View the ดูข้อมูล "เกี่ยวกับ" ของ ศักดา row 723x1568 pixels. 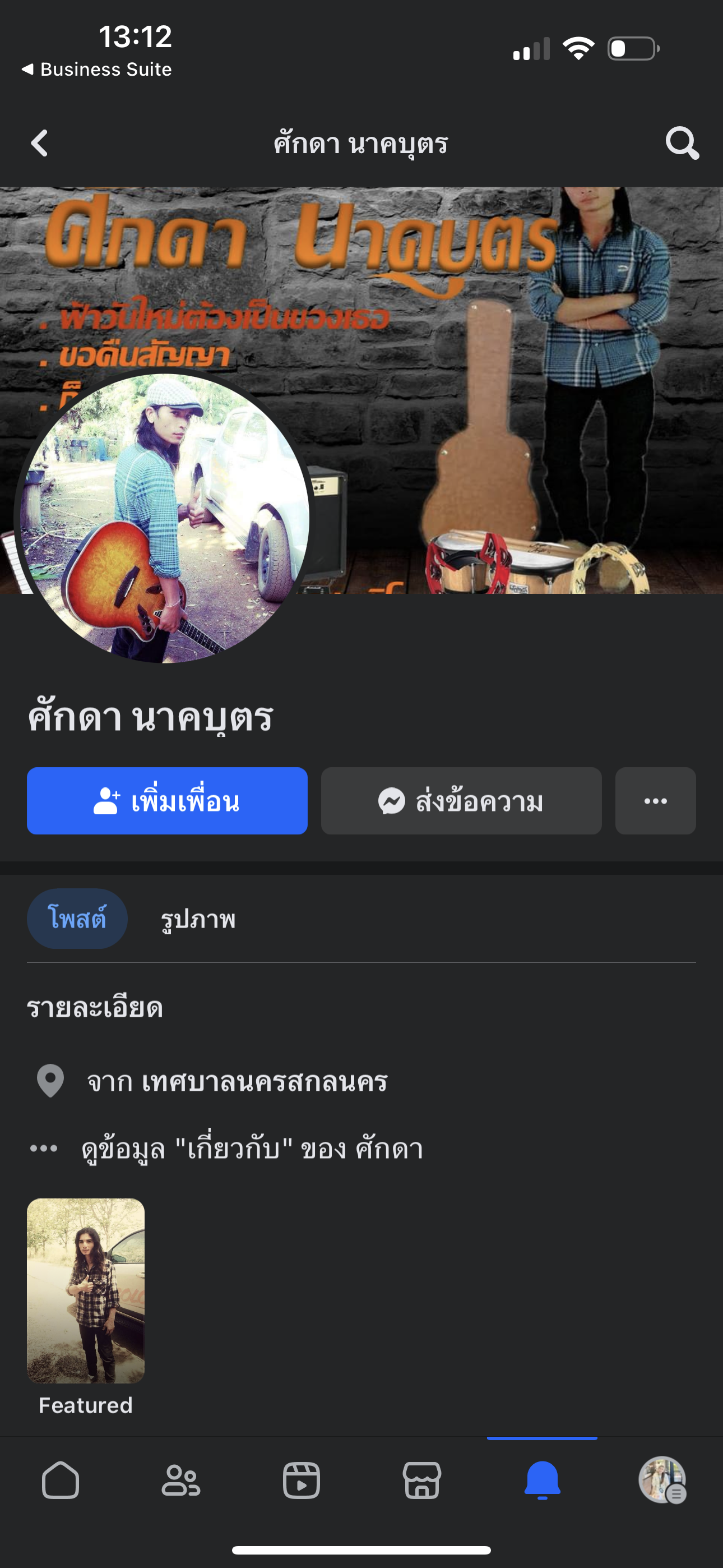(252, 1149)
